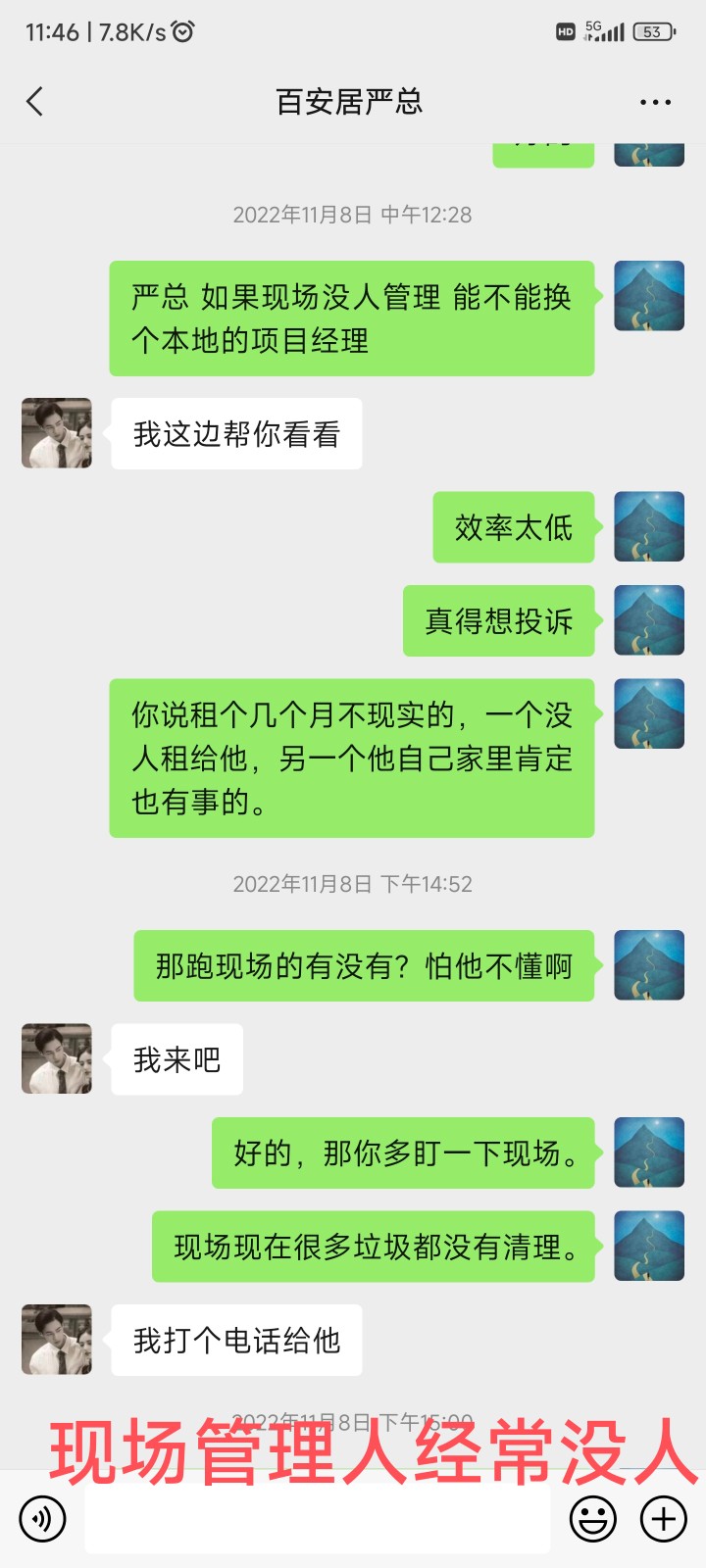The width and height of the screenshot is (706, 1568).
Task: Open the emoji sticker picker
Action: [x=593, y=1519]
